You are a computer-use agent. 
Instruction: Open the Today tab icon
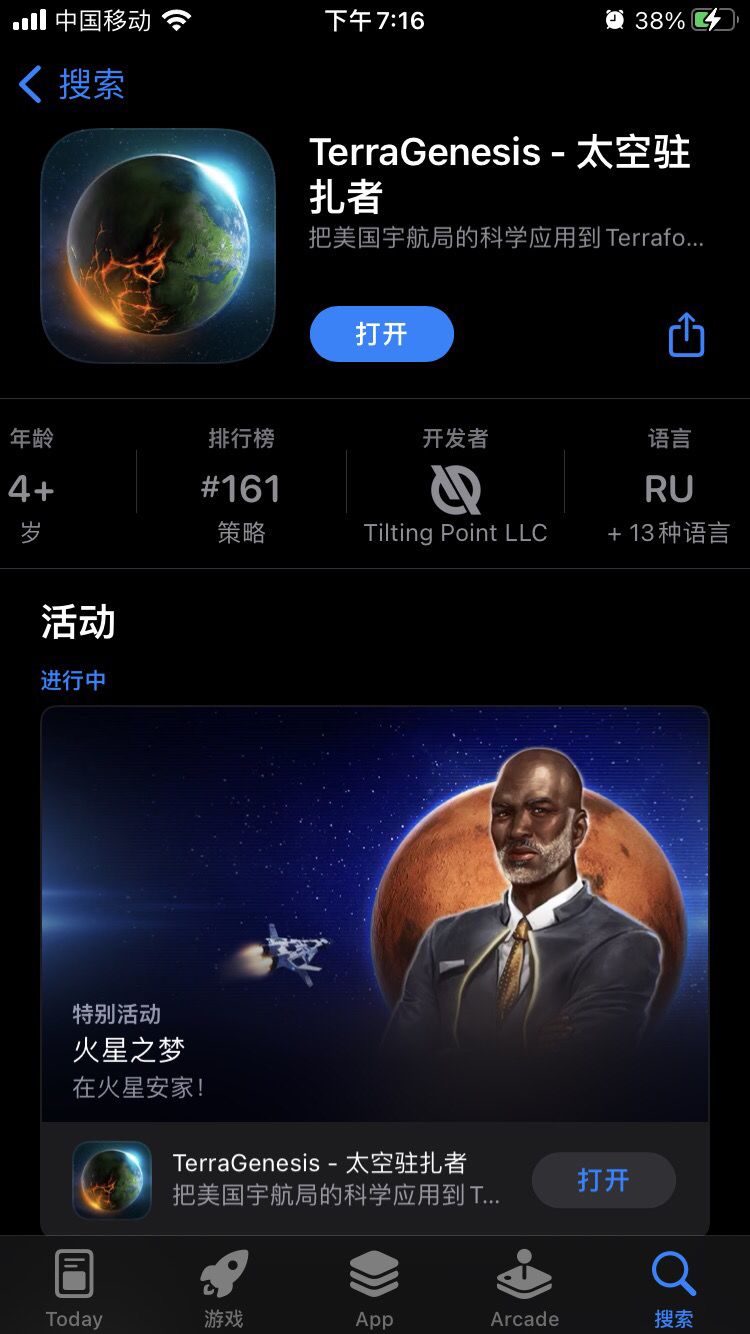(73, 1272)
